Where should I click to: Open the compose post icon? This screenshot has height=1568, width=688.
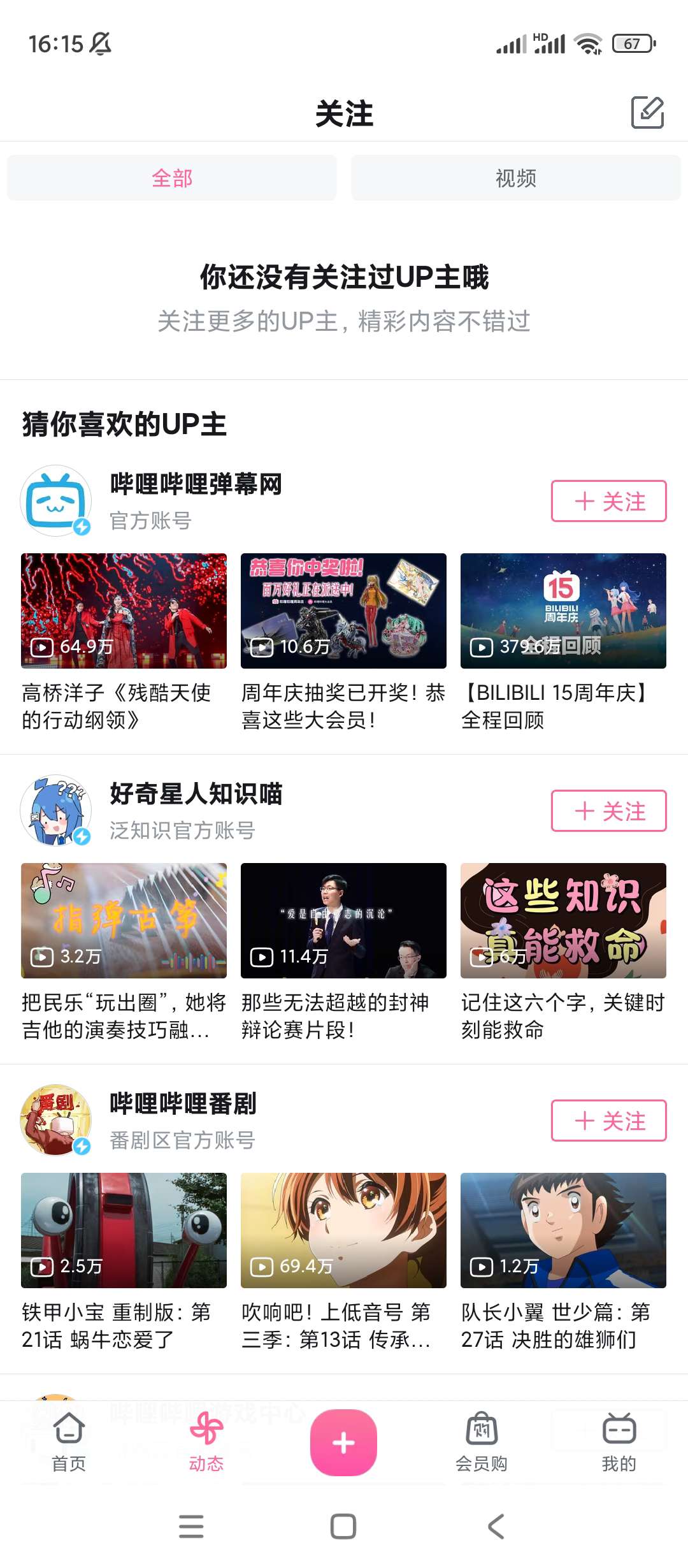647,113
